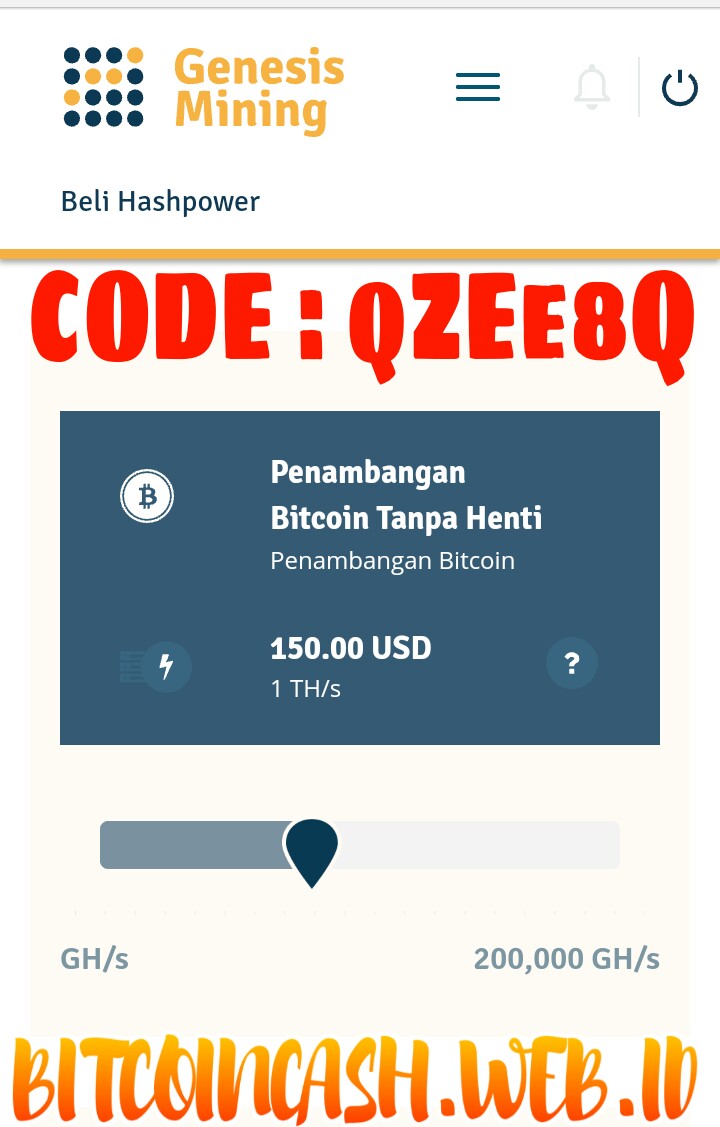Open the question mark help for Bitcoin plan

coord(572,663)
